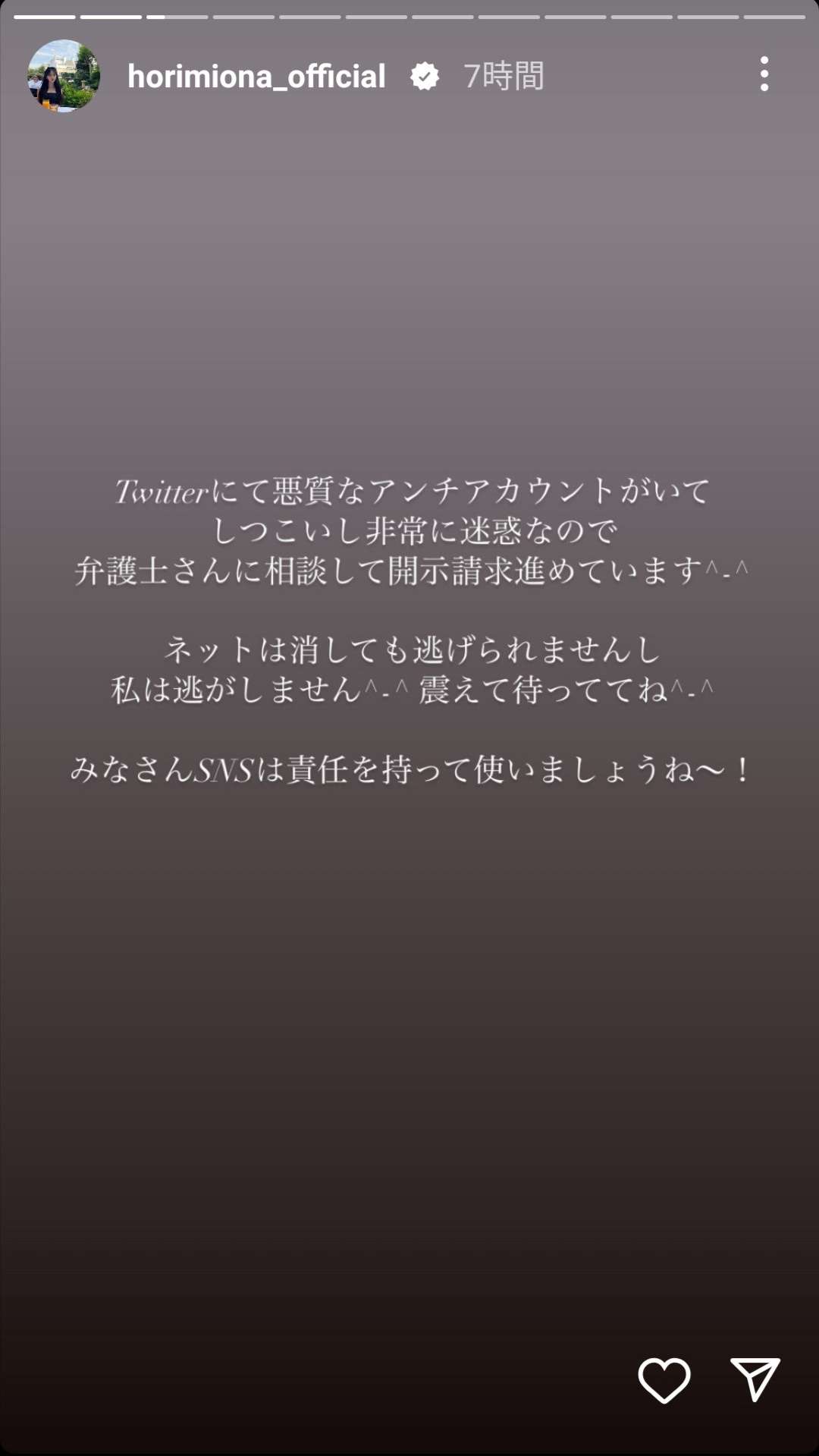This screenshot has width=819, height=1456.
Task: Share this story via the paper plane icon
Action: click(x=755, y=1379)
